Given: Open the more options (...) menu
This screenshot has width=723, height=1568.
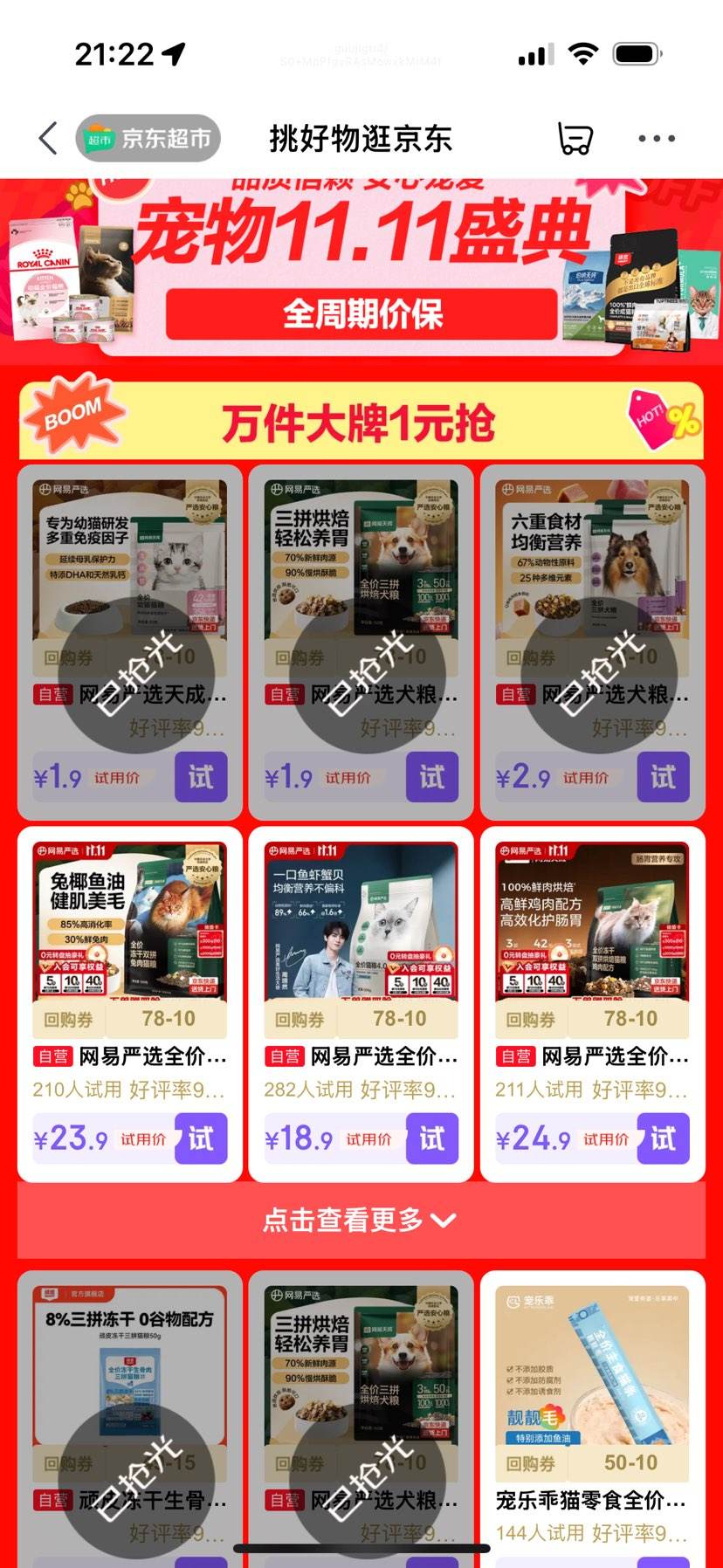Looking at the screenshot, I should click(x=657, y=138).
